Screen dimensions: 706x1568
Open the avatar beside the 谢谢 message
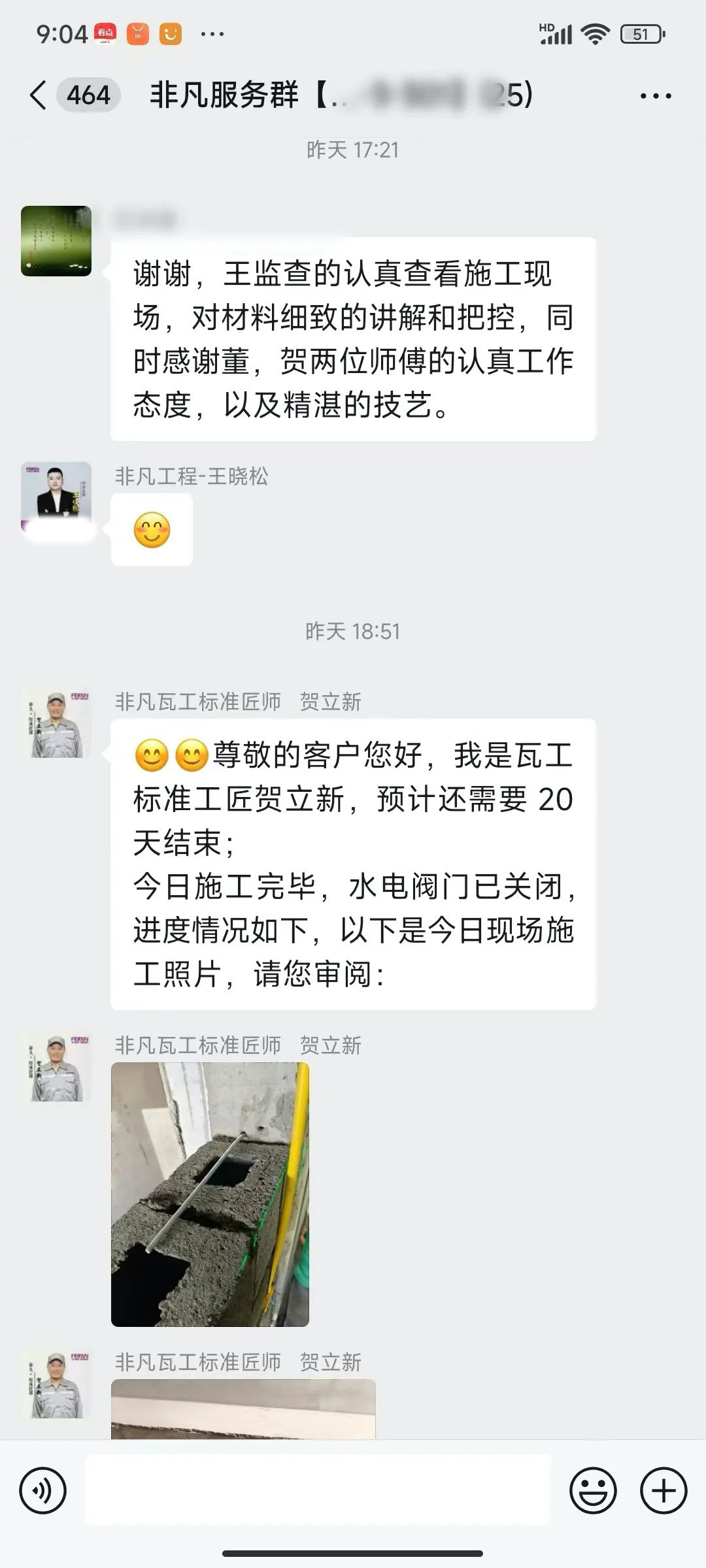pos(56,240)
